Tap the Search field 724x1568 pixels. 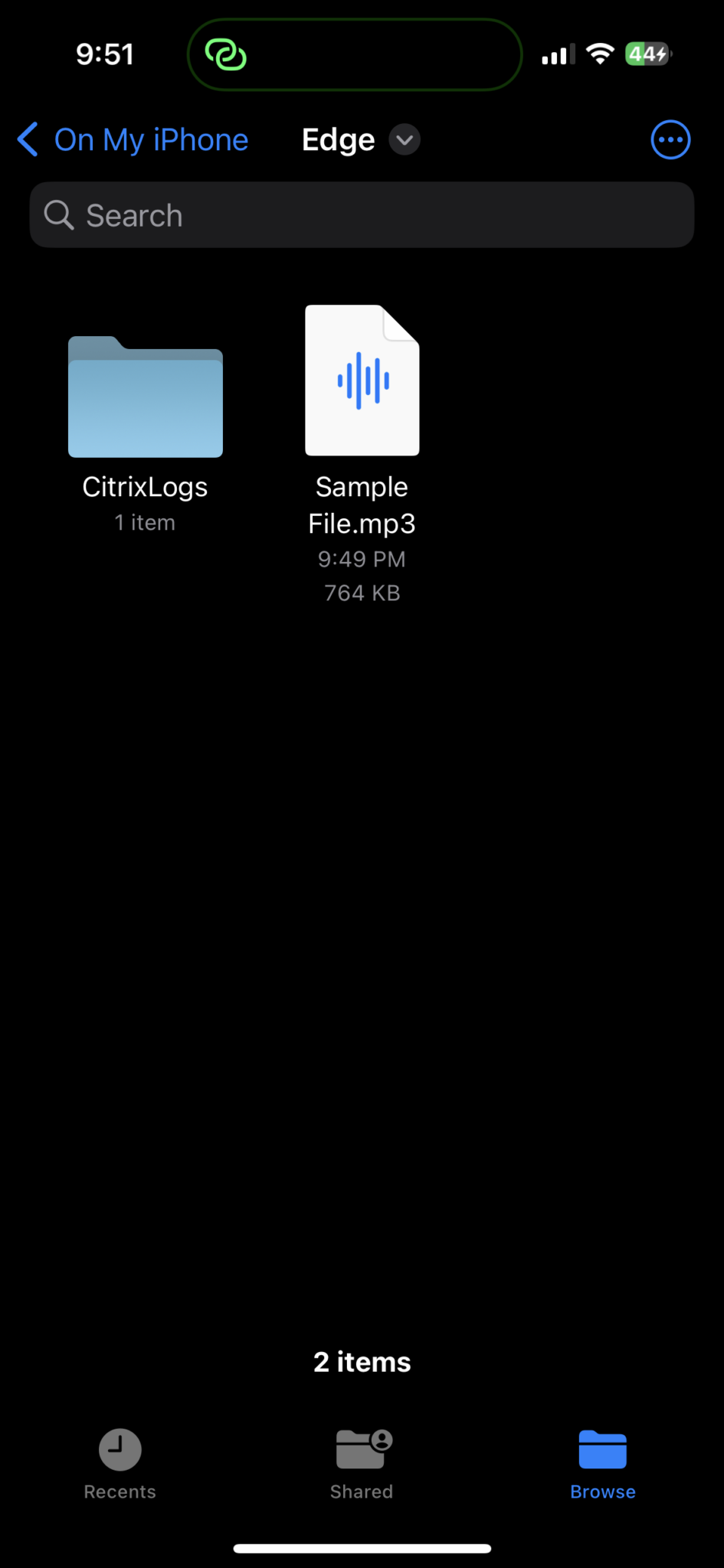click(362, 215)
